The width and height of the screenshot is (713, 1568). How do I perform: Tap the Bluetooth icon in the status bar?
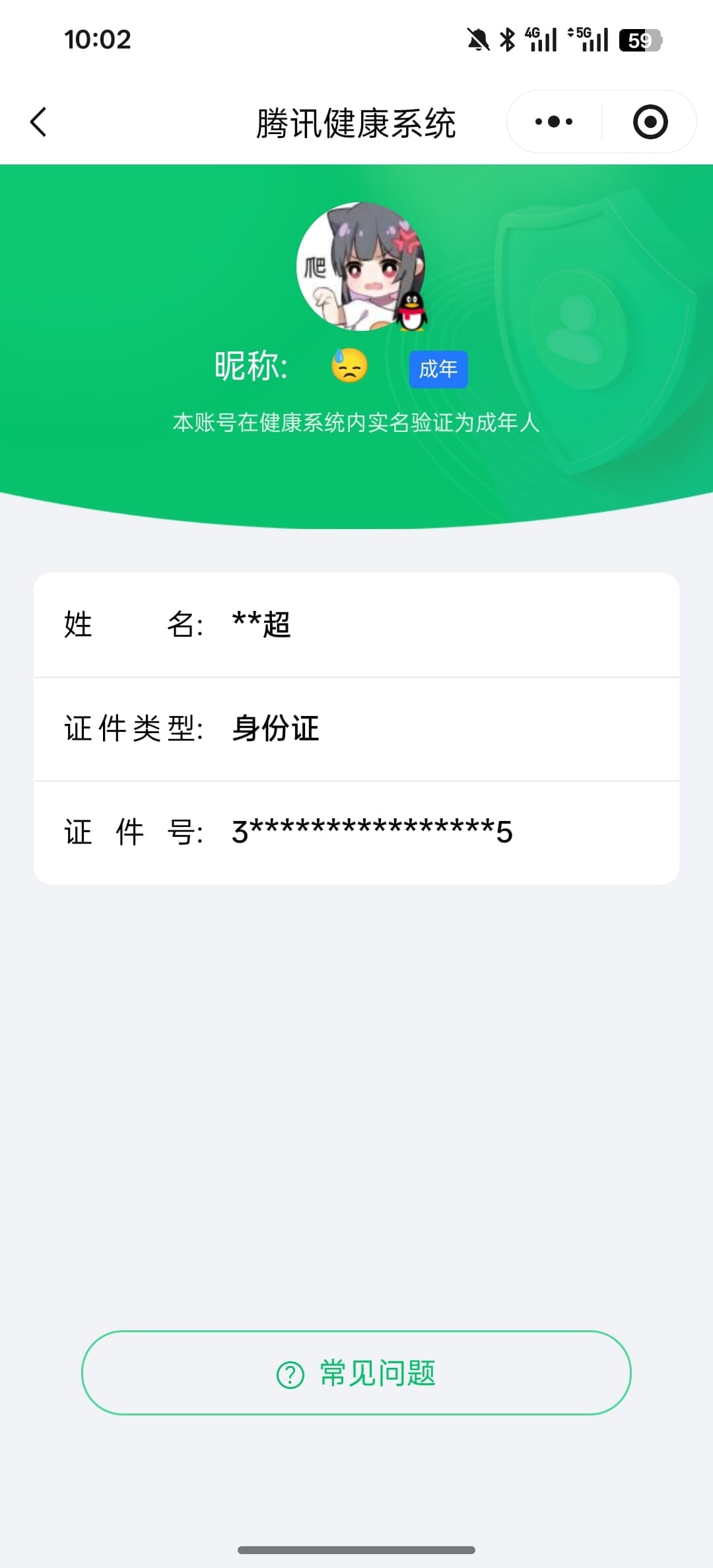click(507, 40)
